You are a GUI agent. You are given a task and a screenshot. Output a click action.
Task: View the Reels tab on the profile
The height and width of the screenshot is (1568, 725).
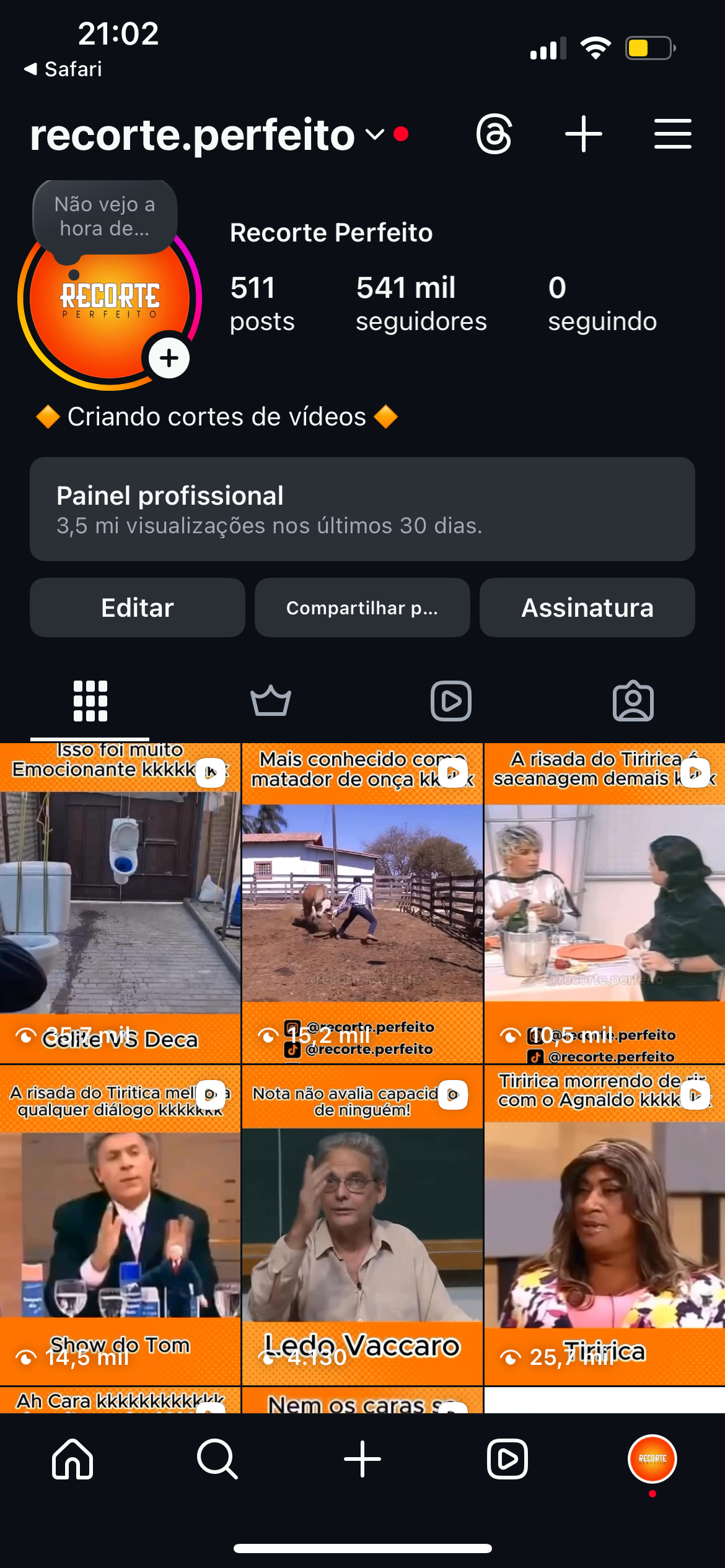(452, 700)
